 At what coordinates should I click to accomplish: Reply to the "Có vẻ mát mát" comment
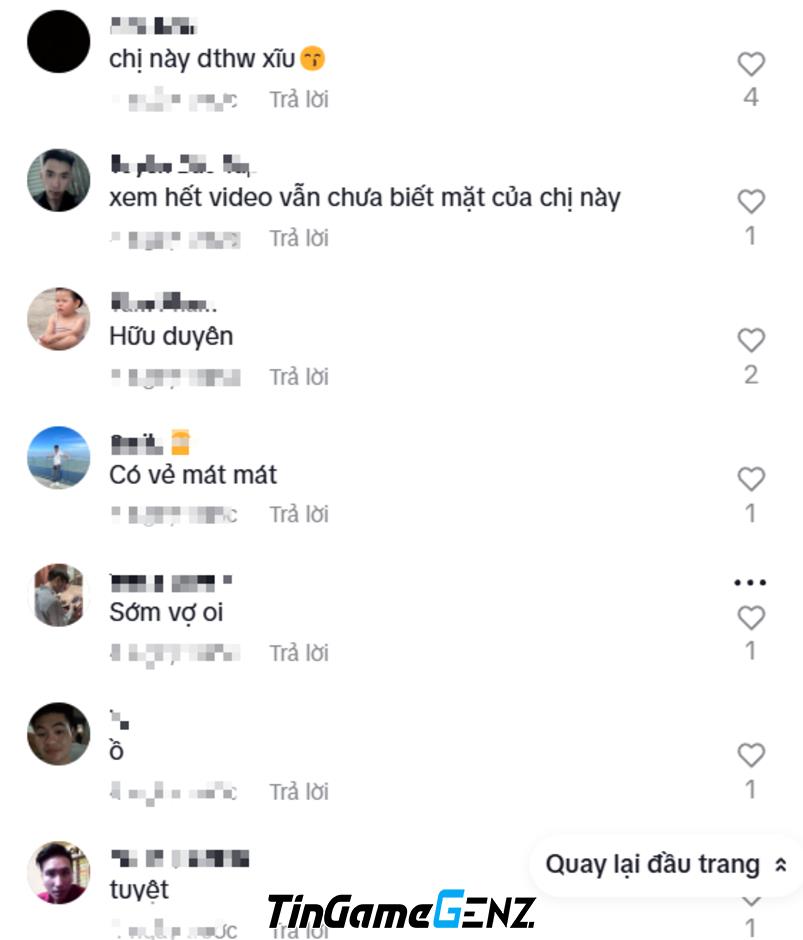(x=298, y=514)
